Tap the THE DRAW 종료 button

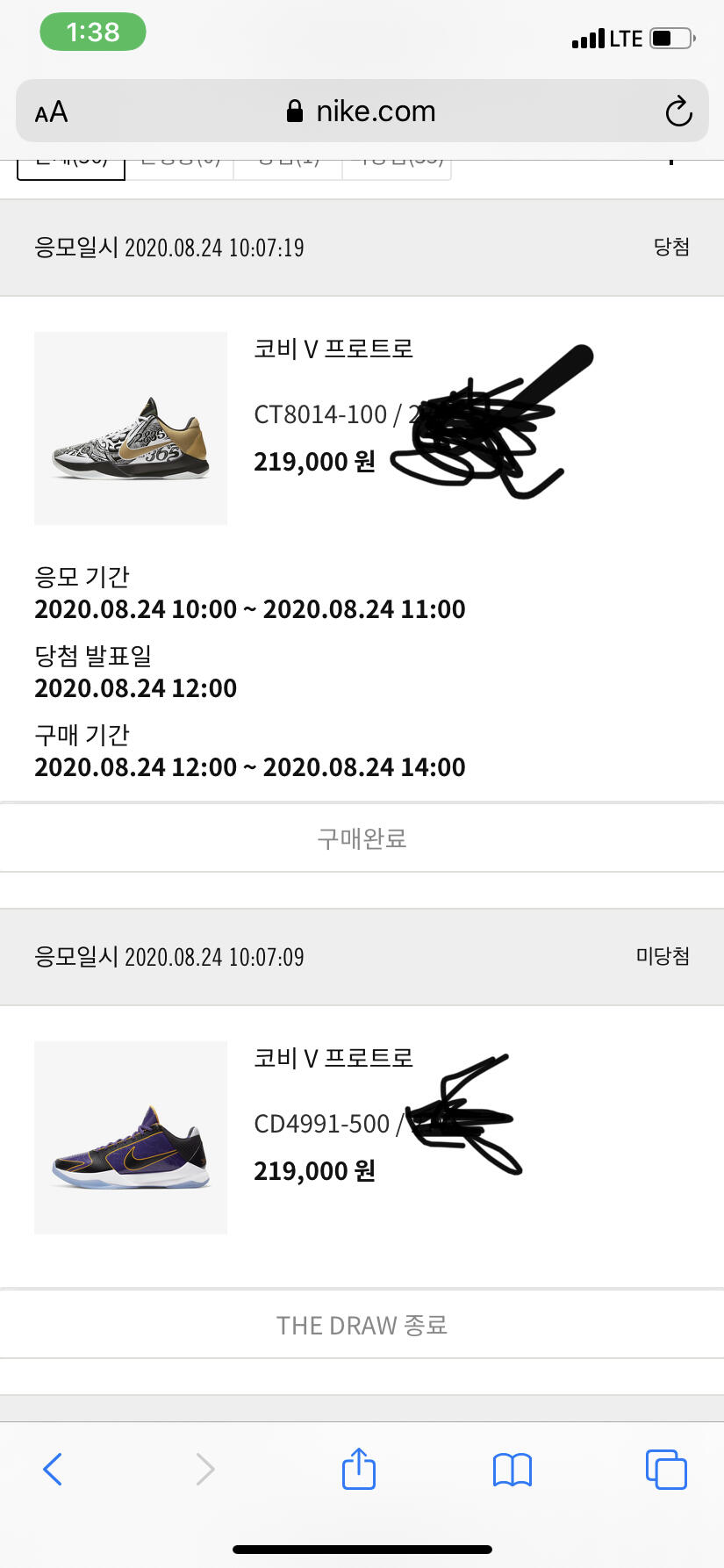pos(362,1325)
